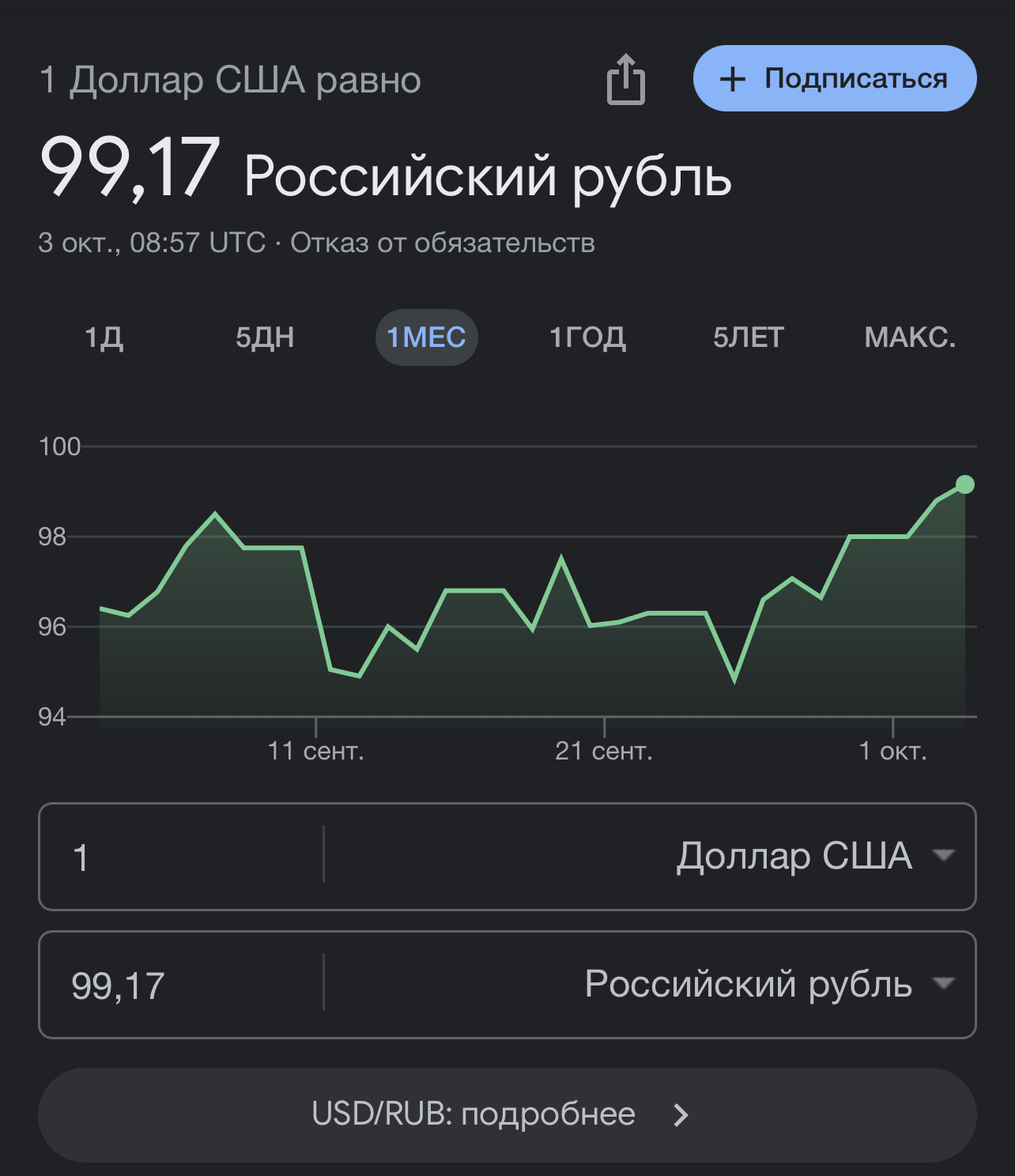
Task: Edit the dollar amount field showing 1
Action: (x=181, y=857)
